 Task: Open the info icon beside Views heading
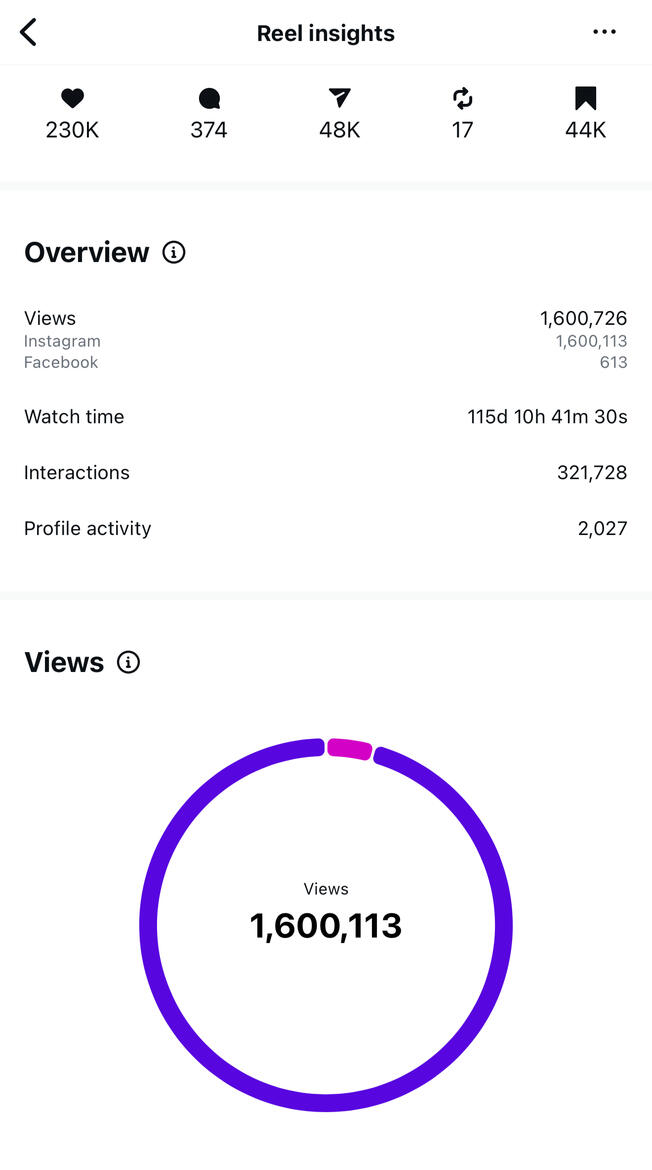(x=128, y=662)
